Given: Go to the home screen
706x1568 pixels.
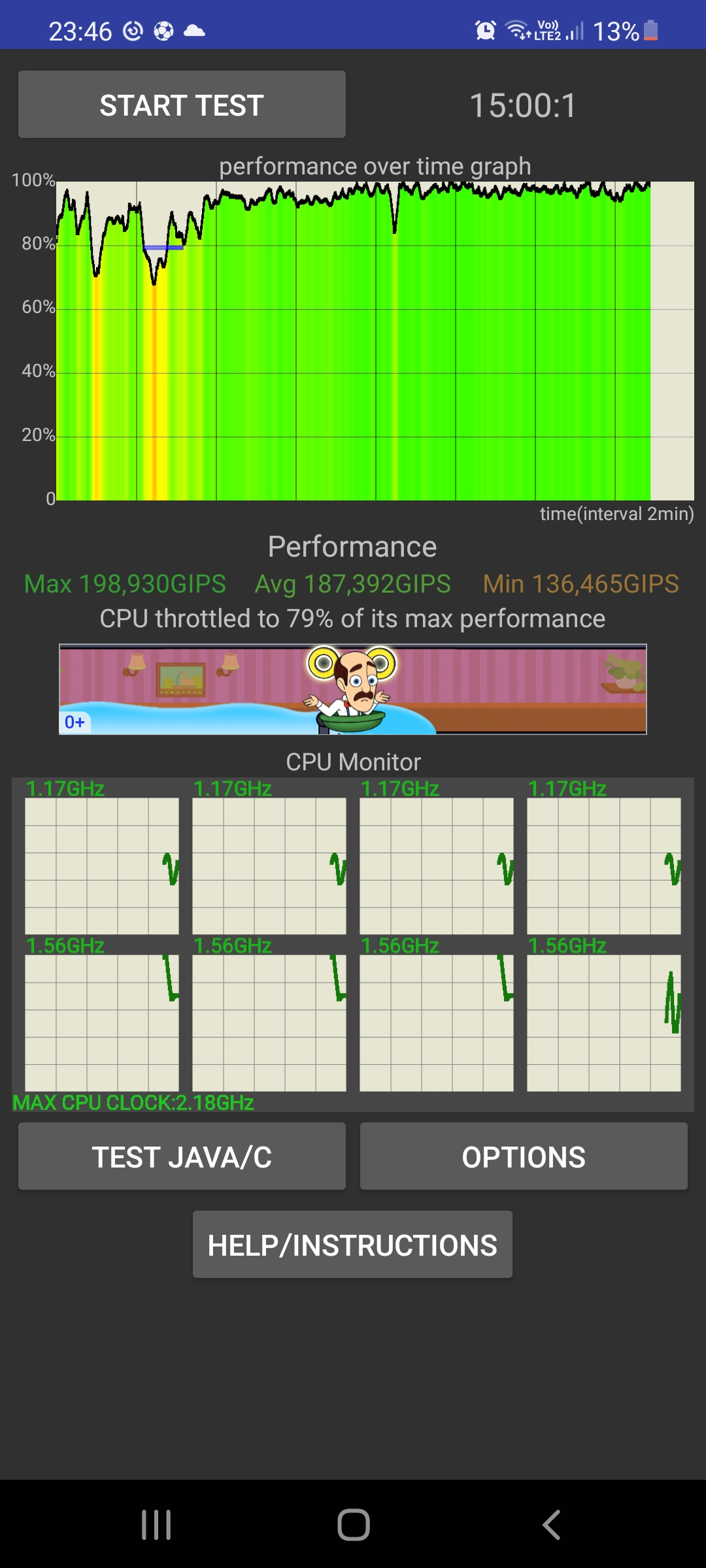Looking at the screenshot, I should click(x=353, y=1525).
